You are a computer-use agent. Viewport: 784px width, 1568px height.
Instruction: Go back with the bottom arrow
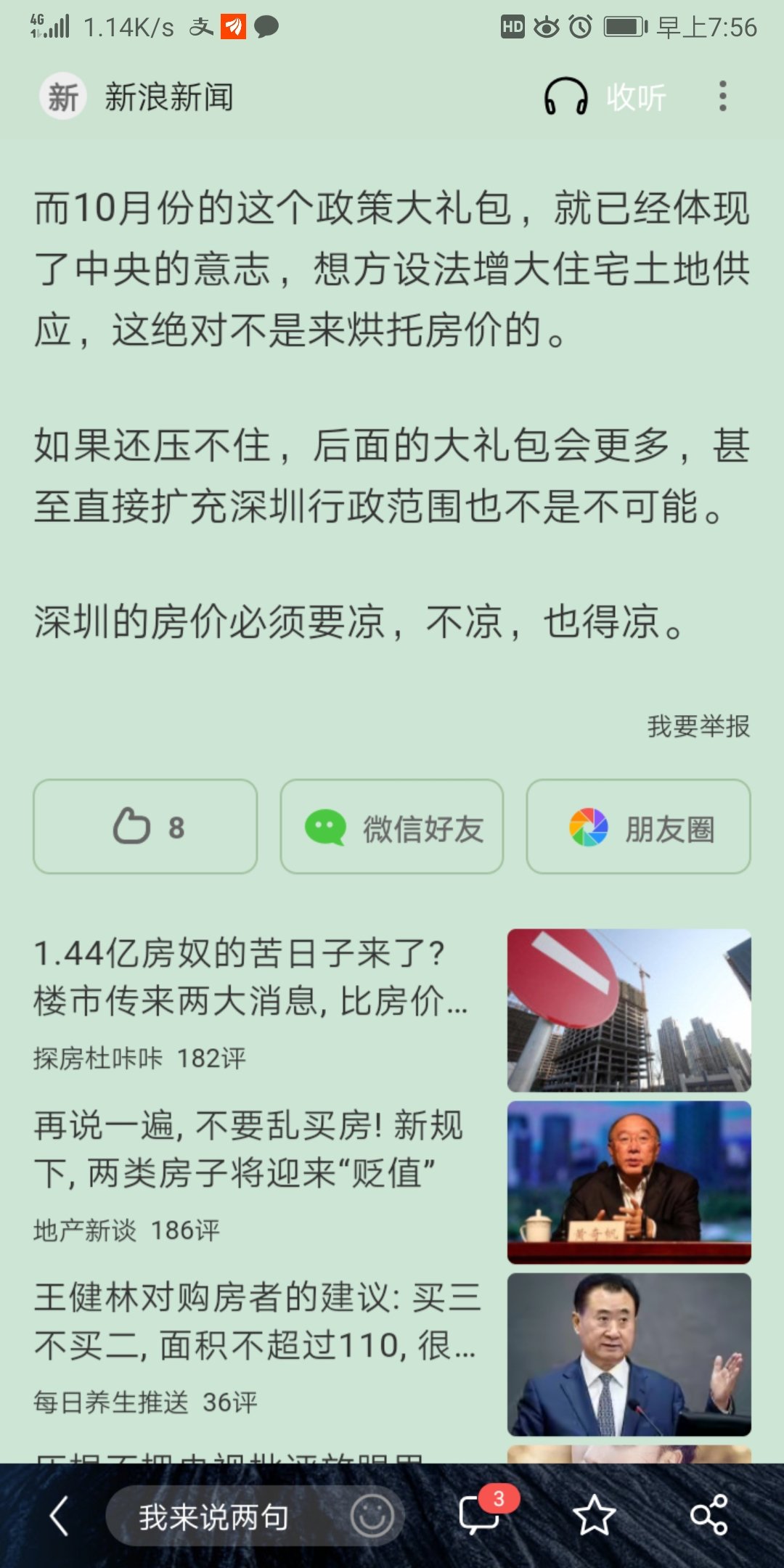coord(60,1516)
